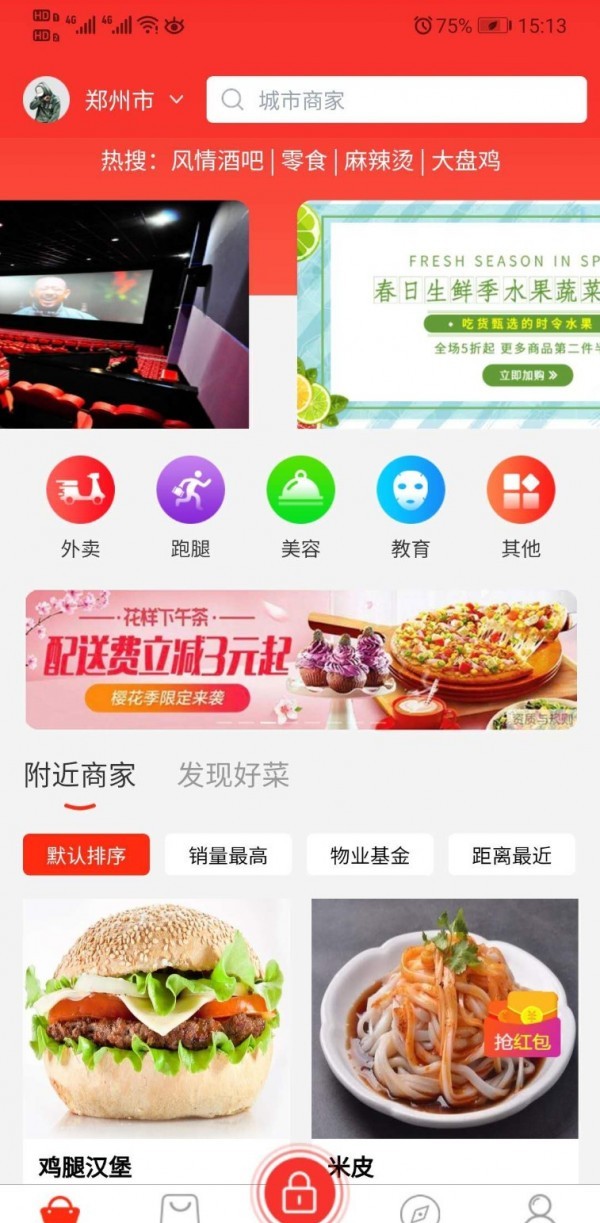Open the 春日生鲜季 fruit banner
This screenshot has height=1223, width=600.
(449, 315)
